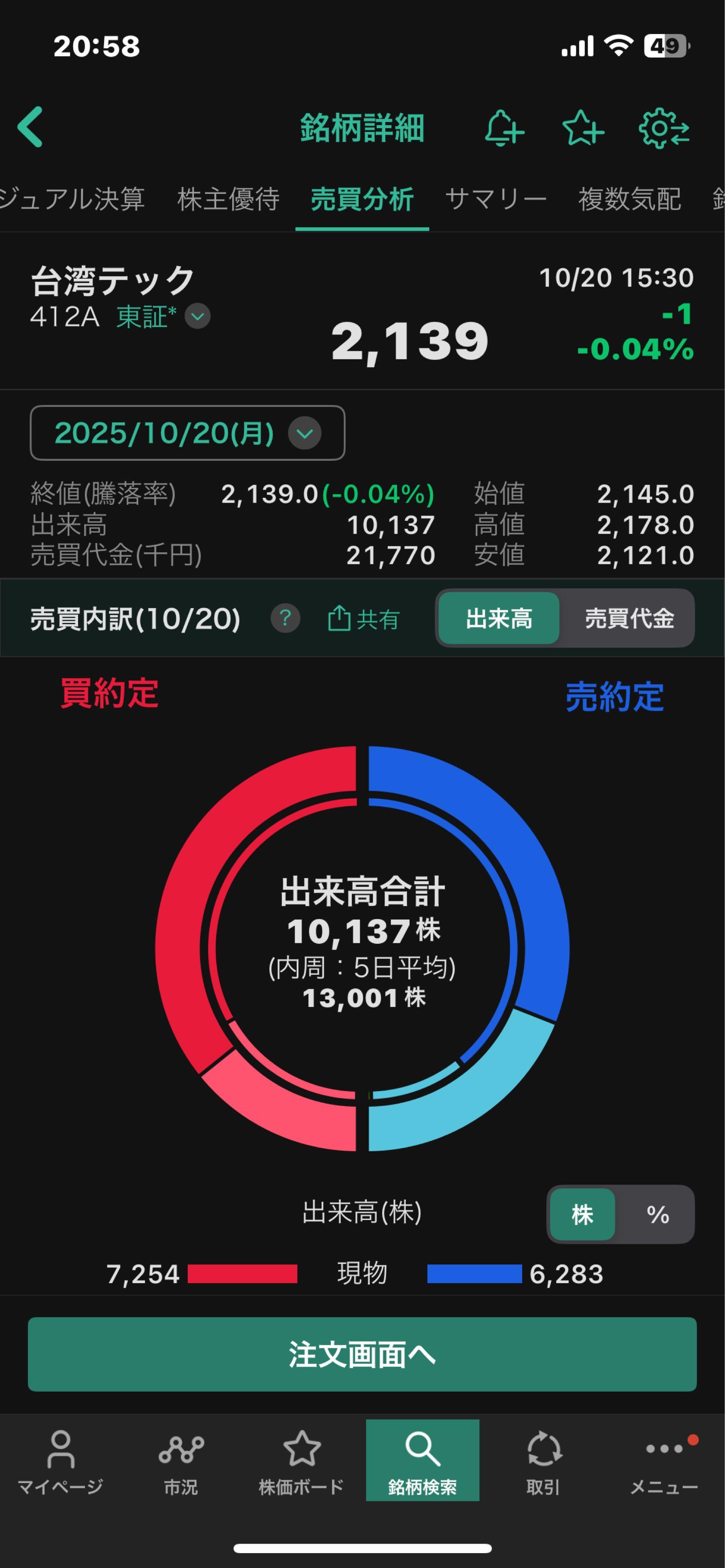The image size is (725, 1568).
Task: Switch the breakdown to 売買代金
Action: 629,618
